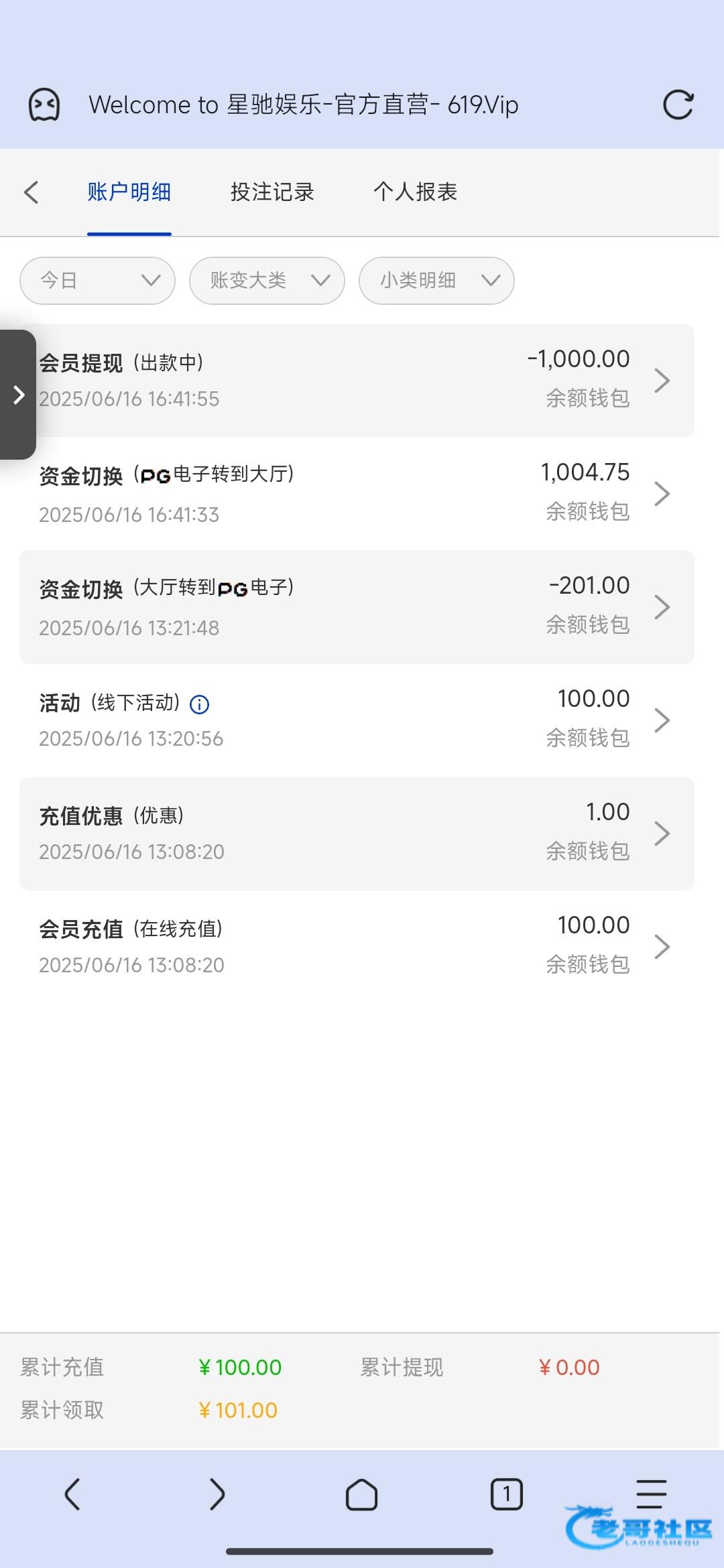Open the 资金切换 -201.00 record
This screenshot has width=724, height=1568.
point(357,607)
